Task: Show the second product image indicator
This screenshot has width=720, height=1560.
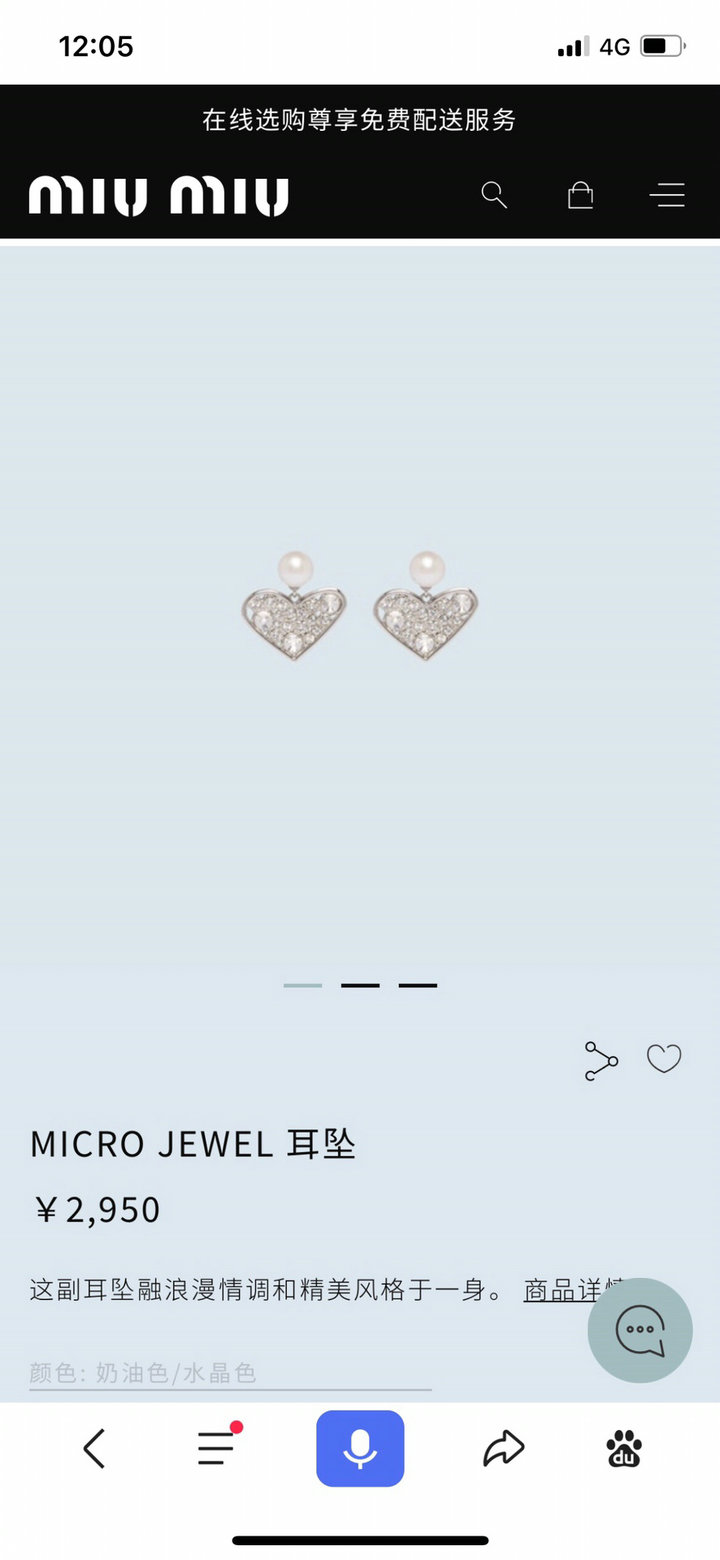Action: 360,985
